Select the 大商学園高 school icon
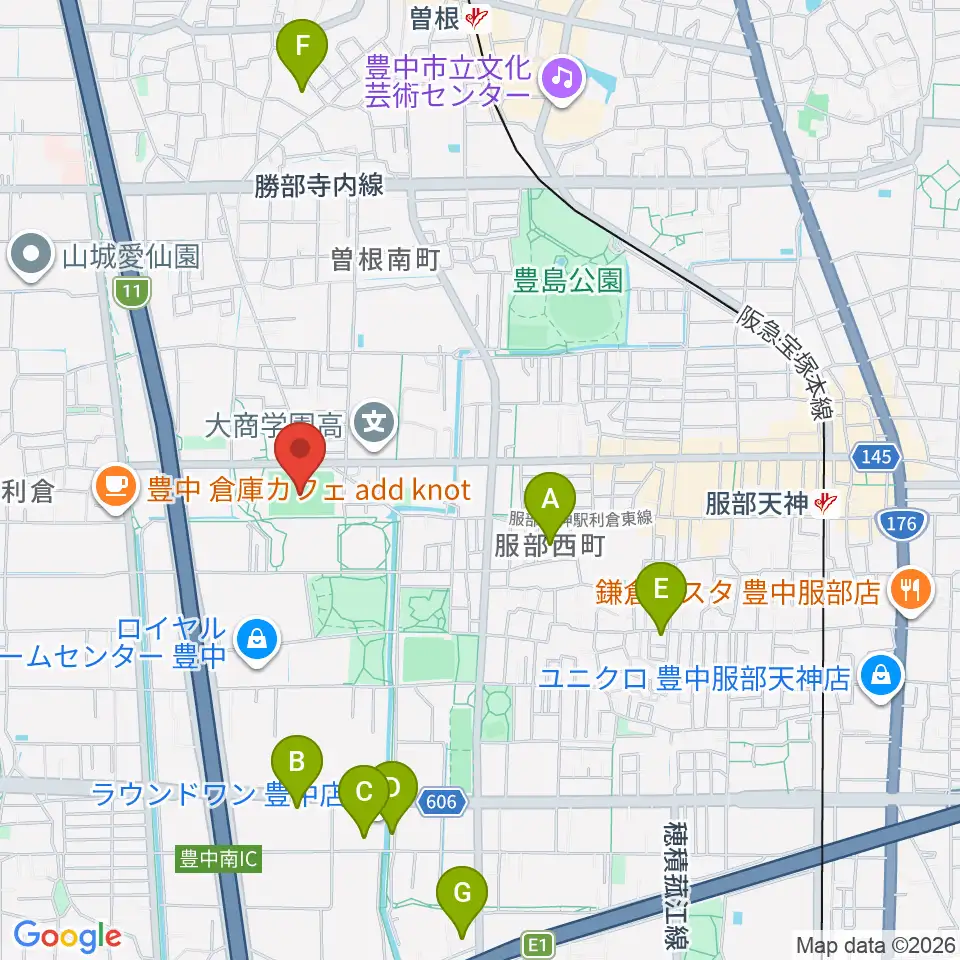Viewport: 960px width, 960px height. pyautogui.click(x=374, y=423)
